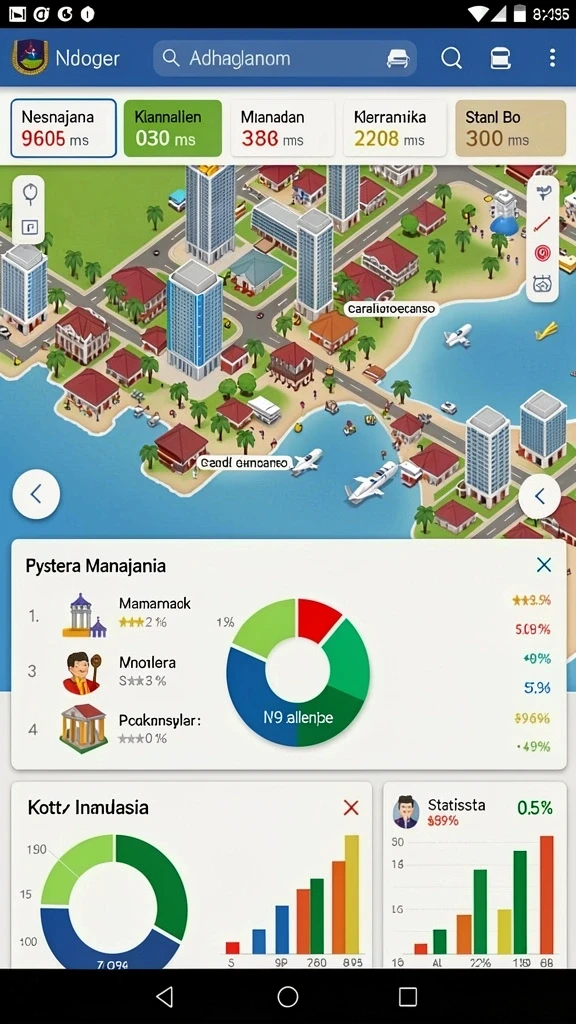Switch to the Klannallen tab
Screen dimensions: 576x1024
172,128
